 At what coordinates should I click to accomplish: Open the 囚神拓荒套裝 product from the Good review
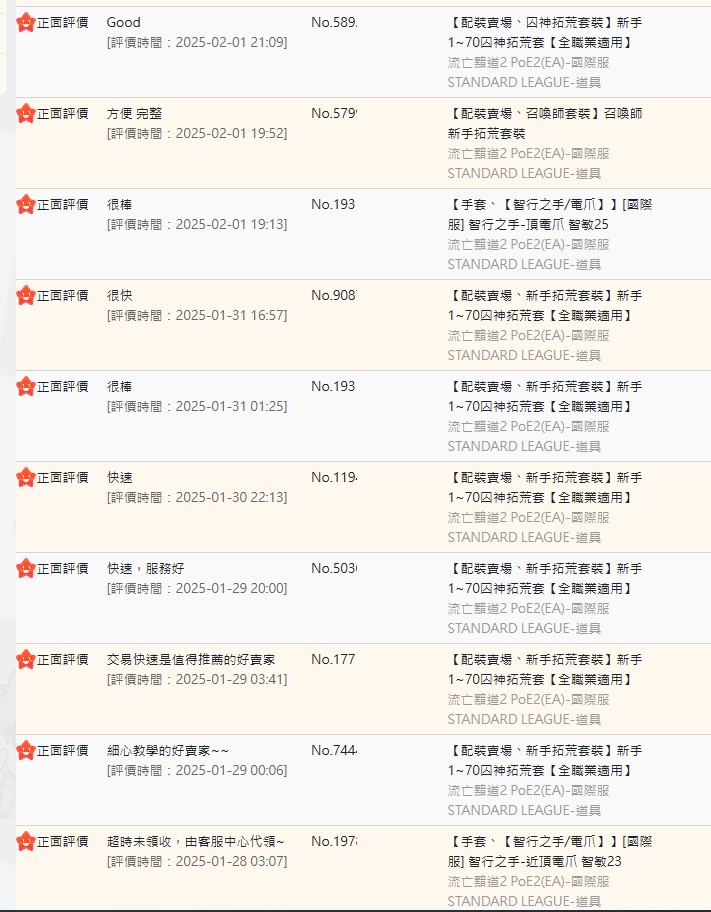pos(545,32)
